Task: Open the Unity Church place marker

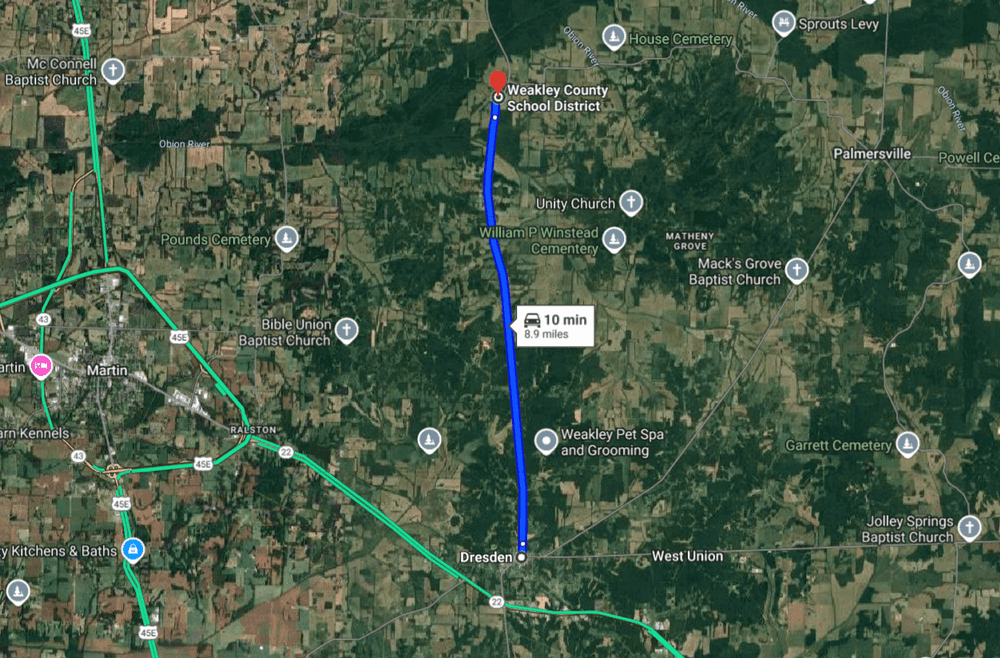Action: tap(630, 204)
